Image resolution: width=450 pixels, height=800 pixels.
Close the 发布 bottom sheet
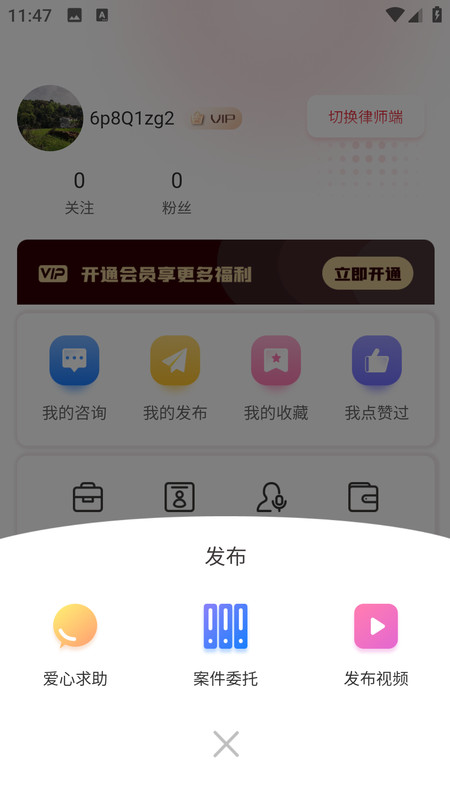pos(226,744)
